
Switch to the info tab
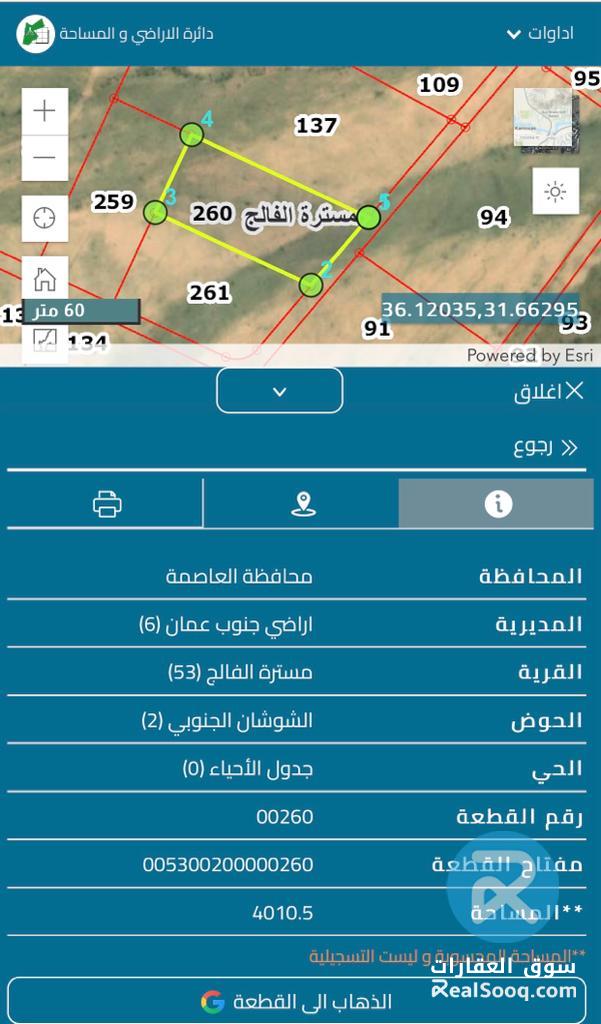pos(497,504)
